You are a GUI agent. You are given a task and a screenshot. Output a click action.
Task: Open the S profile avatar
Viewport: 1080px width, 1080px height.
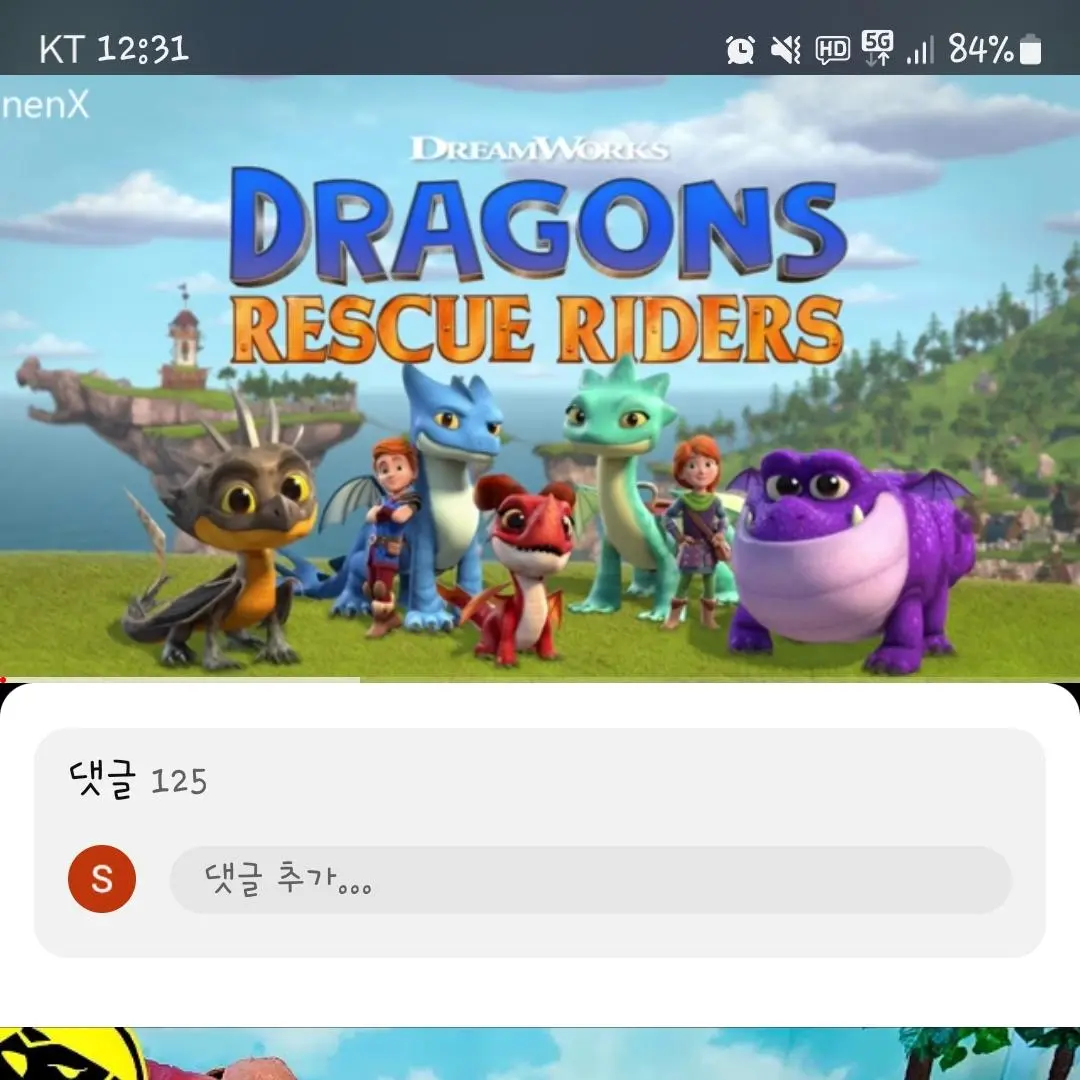point(101,879)
